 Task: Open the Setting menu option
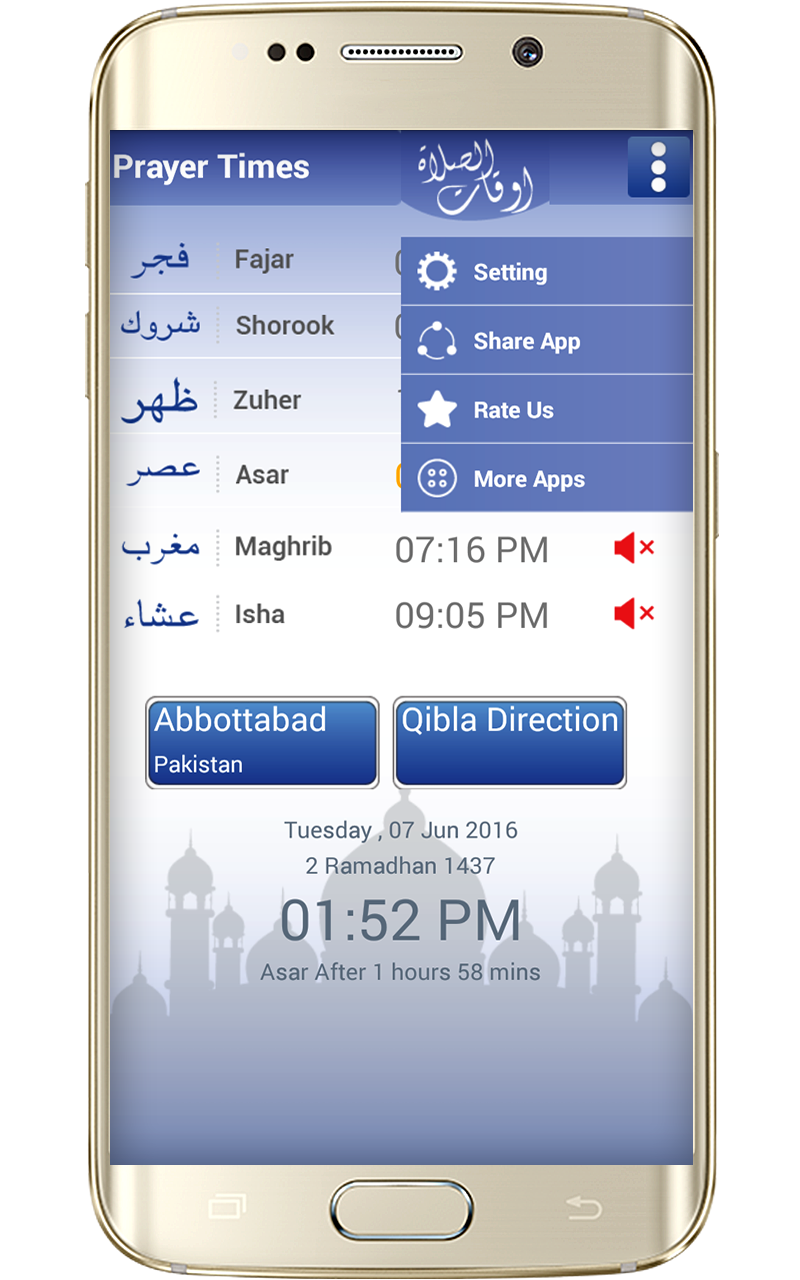(x=547, y=271)
